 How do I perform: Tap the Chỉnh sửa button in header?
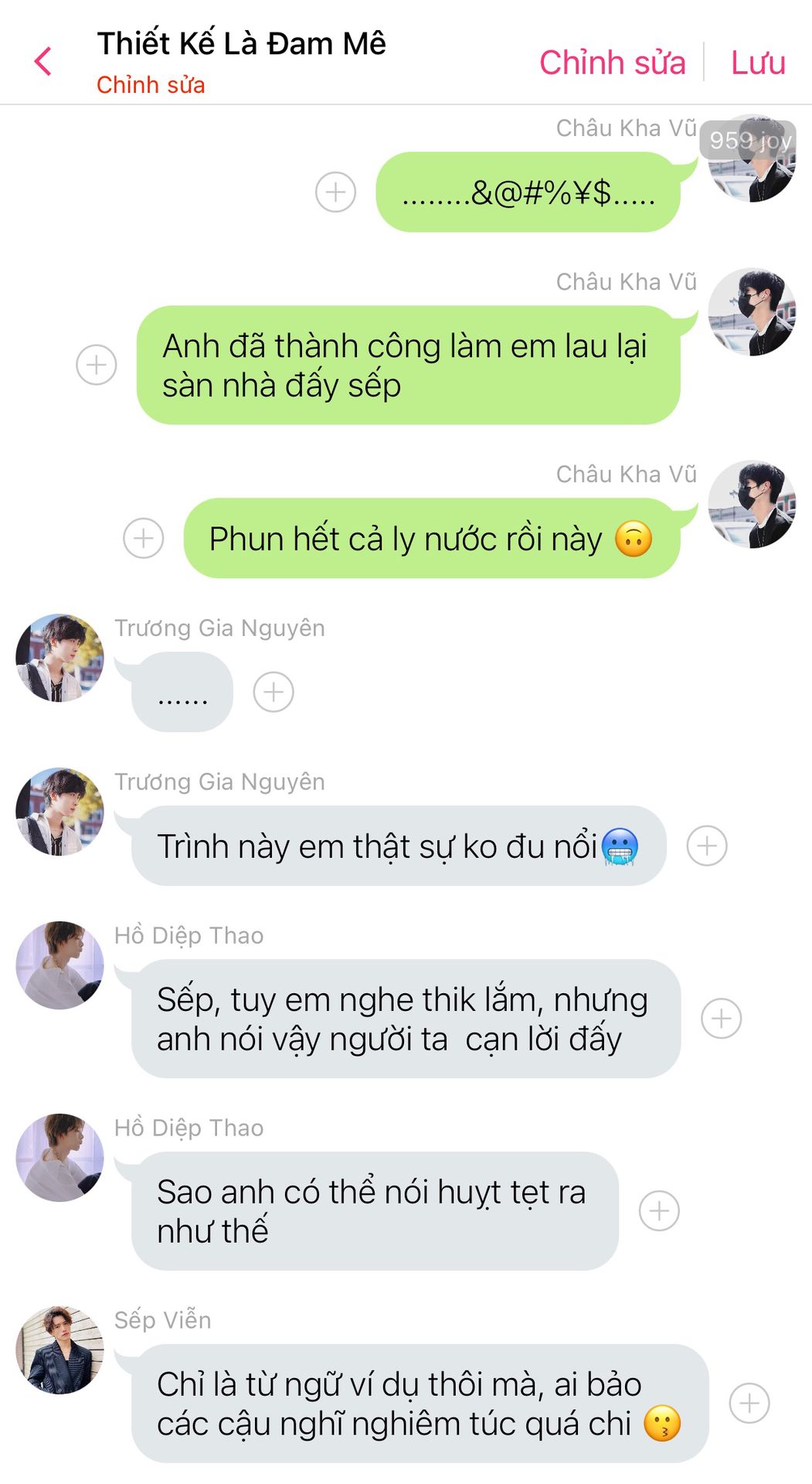coord(612,63)
